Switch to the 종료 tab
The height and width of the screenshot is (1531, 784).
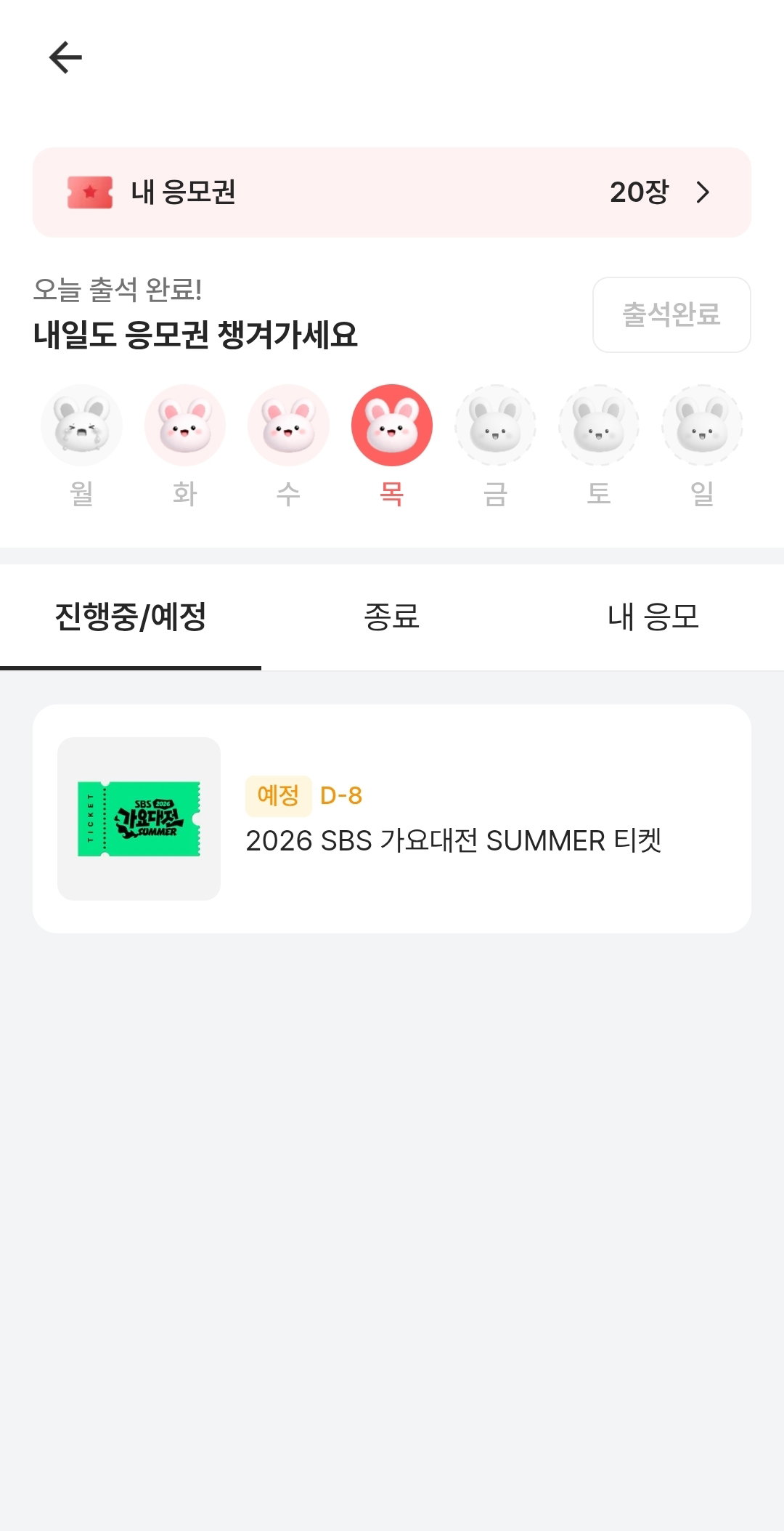click(392, 617)
